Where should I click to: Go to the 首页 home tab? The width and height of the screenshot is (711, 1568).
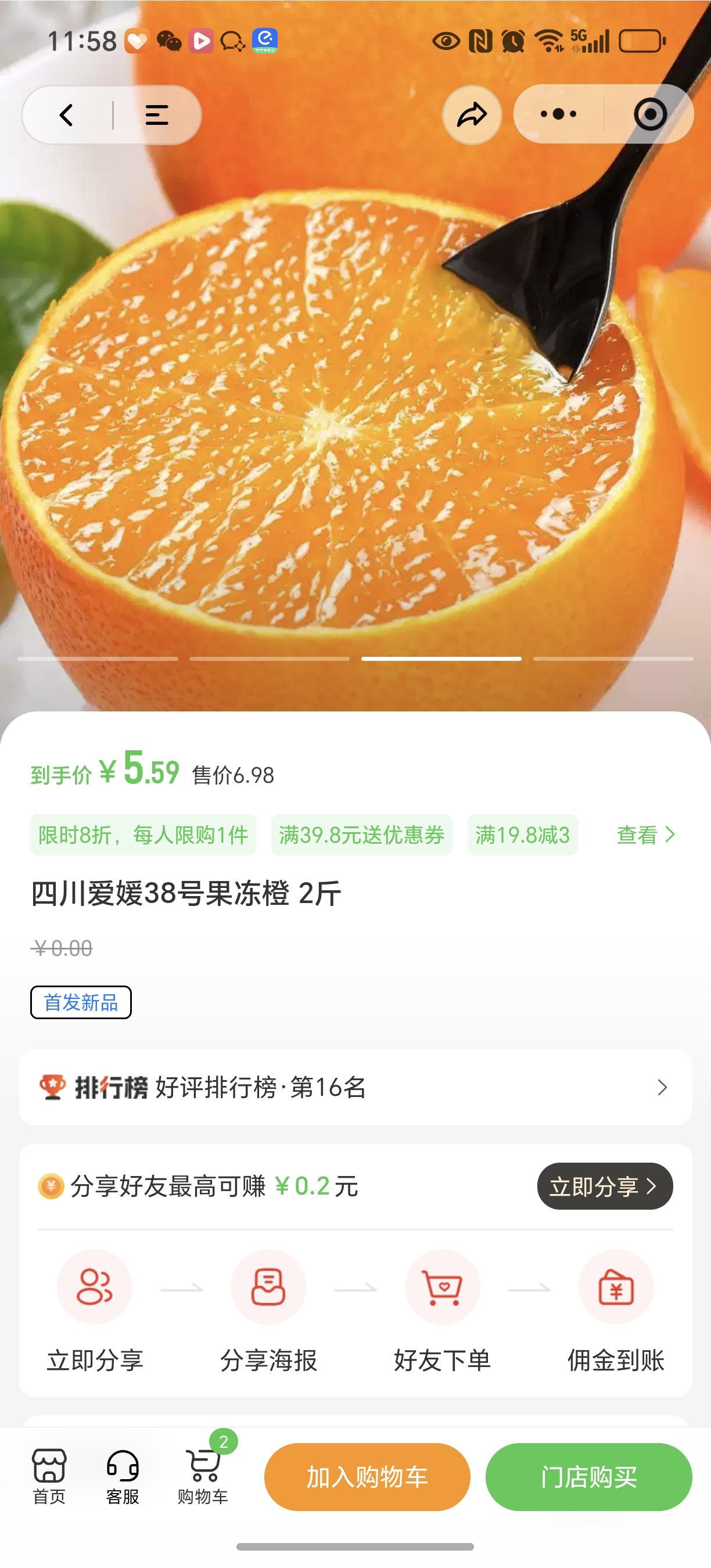[49, 1476]
